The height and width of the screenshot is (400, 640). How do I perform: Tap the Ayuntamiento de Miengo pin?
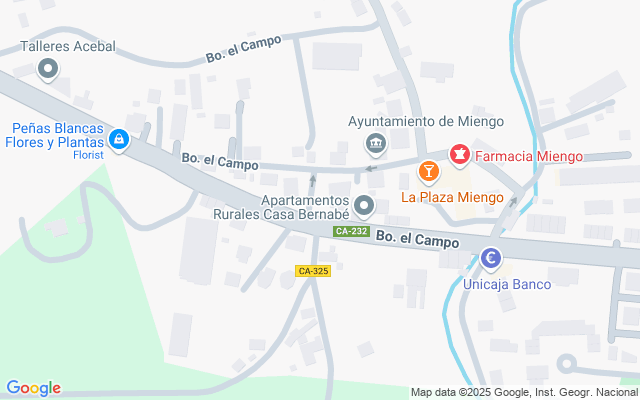(x=376, y=145)
